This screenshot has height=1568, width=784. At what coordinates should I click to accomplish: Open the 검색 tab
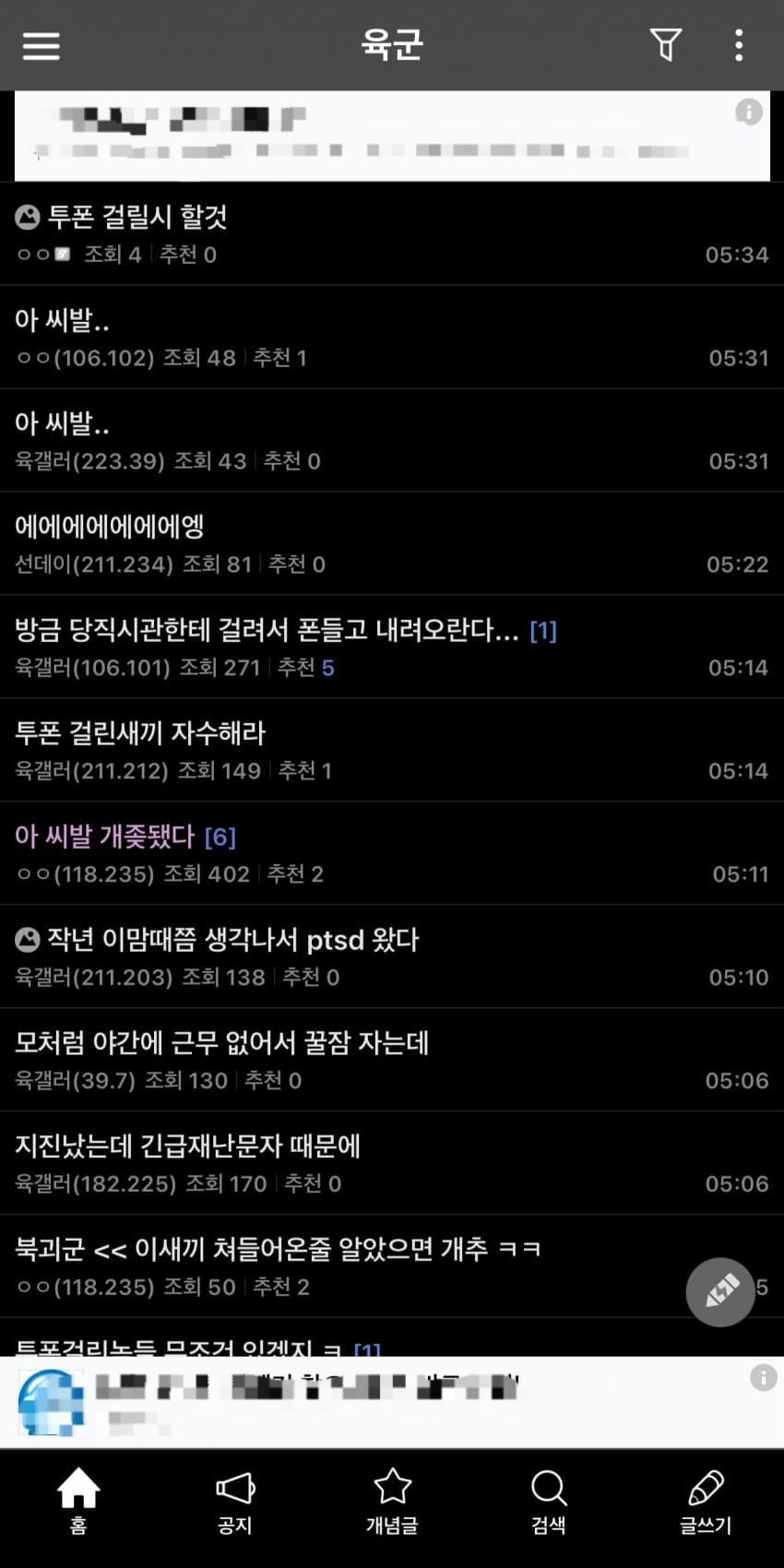point(549,1500)
